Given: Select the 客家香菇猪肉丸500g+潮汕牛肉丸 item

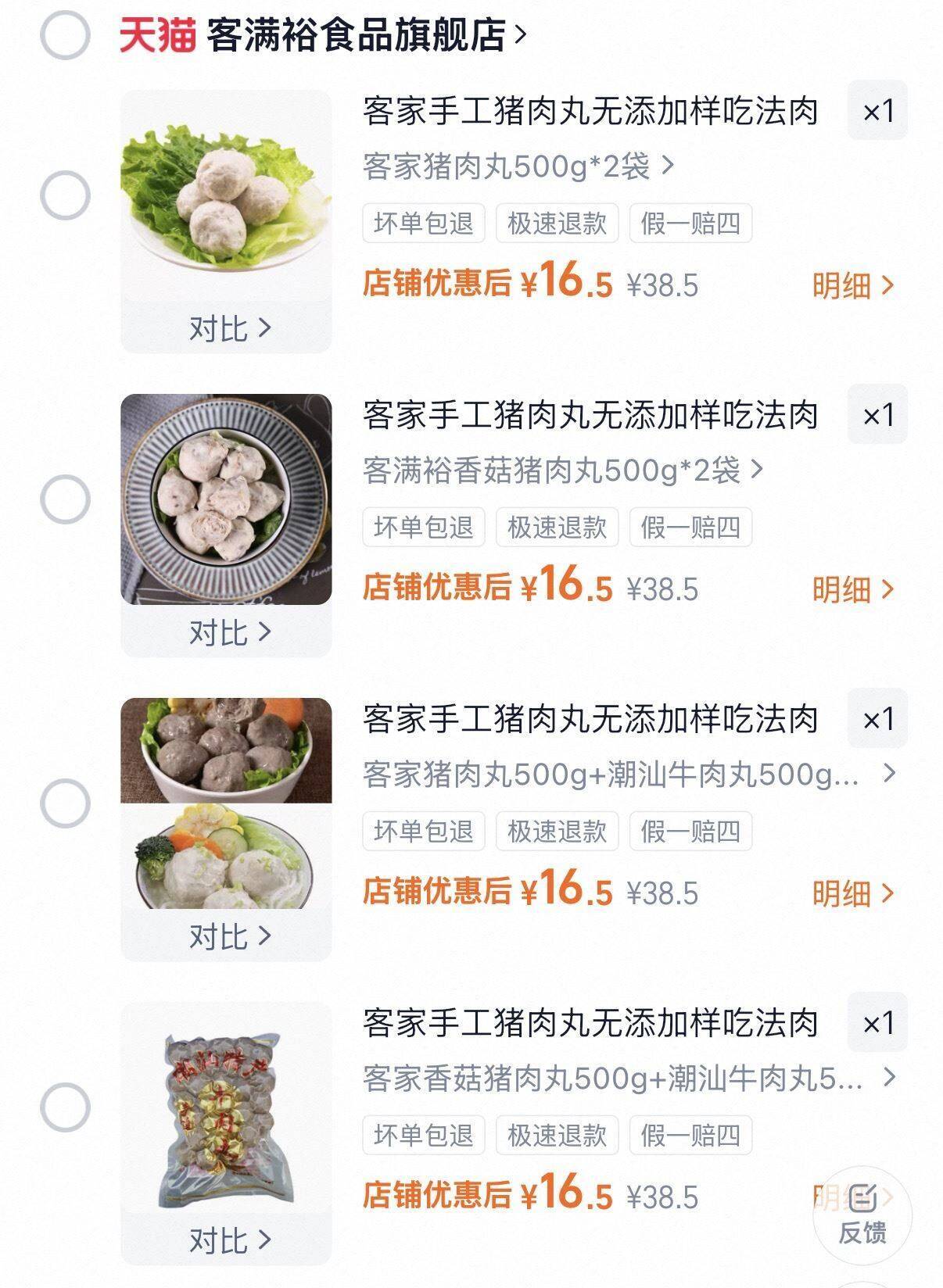Looking at the screenshot, I should tap(65, 1107).
